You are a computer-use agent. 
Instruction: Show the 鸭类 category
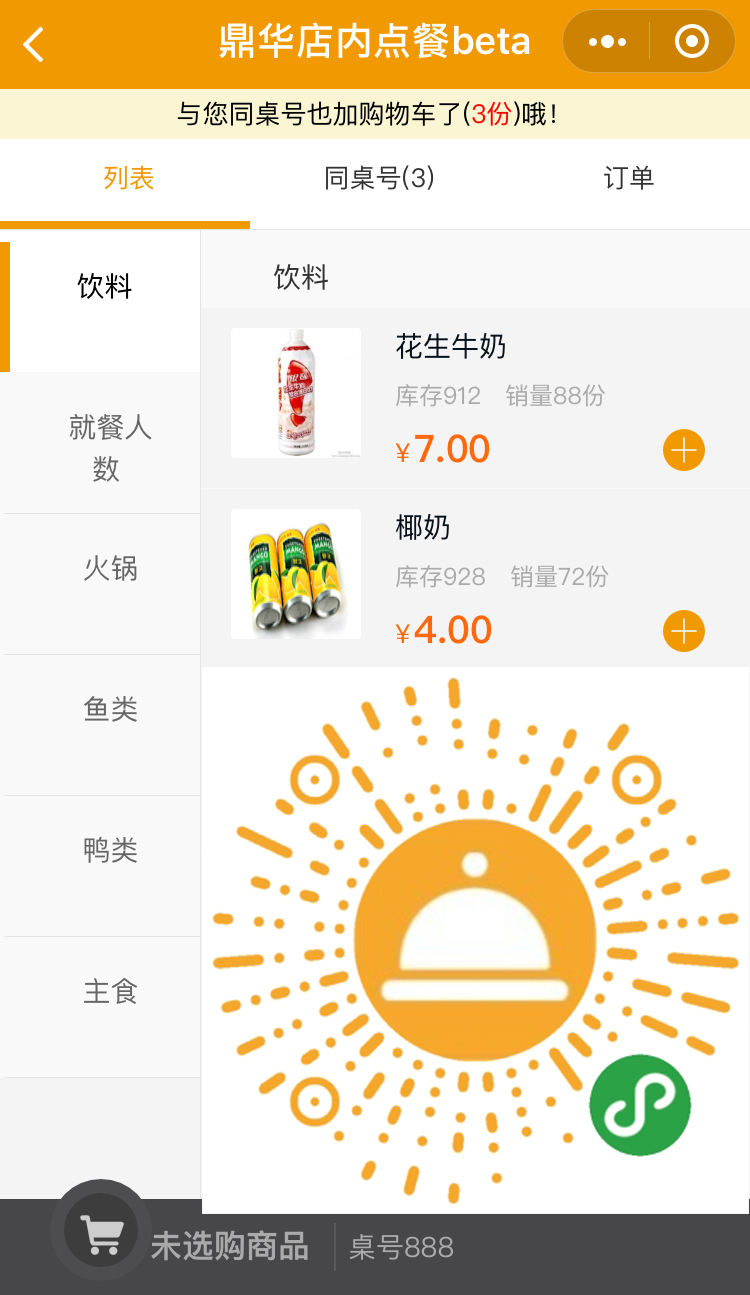coord(110,851)
